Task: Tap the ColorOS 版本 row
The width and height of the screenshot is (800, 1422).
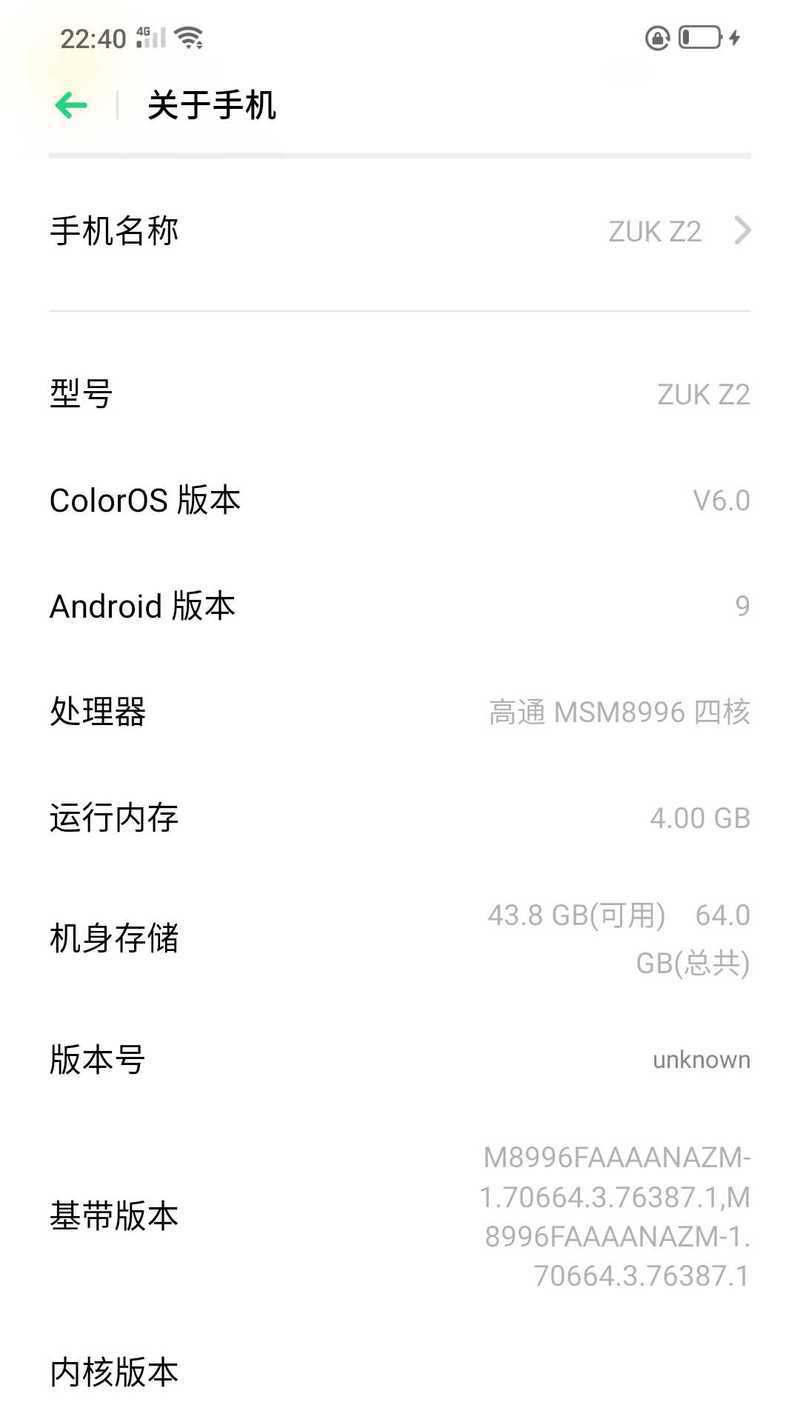Action: tap(400, 500)
